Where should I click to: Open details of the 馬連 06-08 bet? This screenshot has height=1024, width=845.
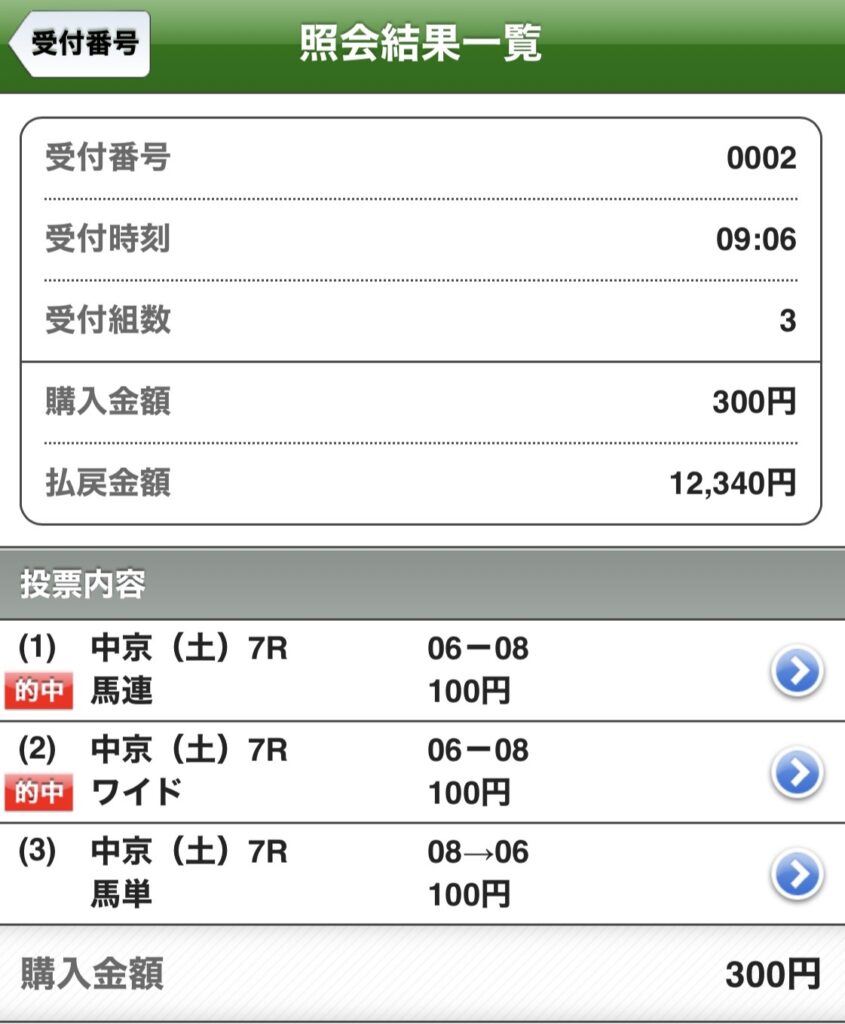pos(797,671)
